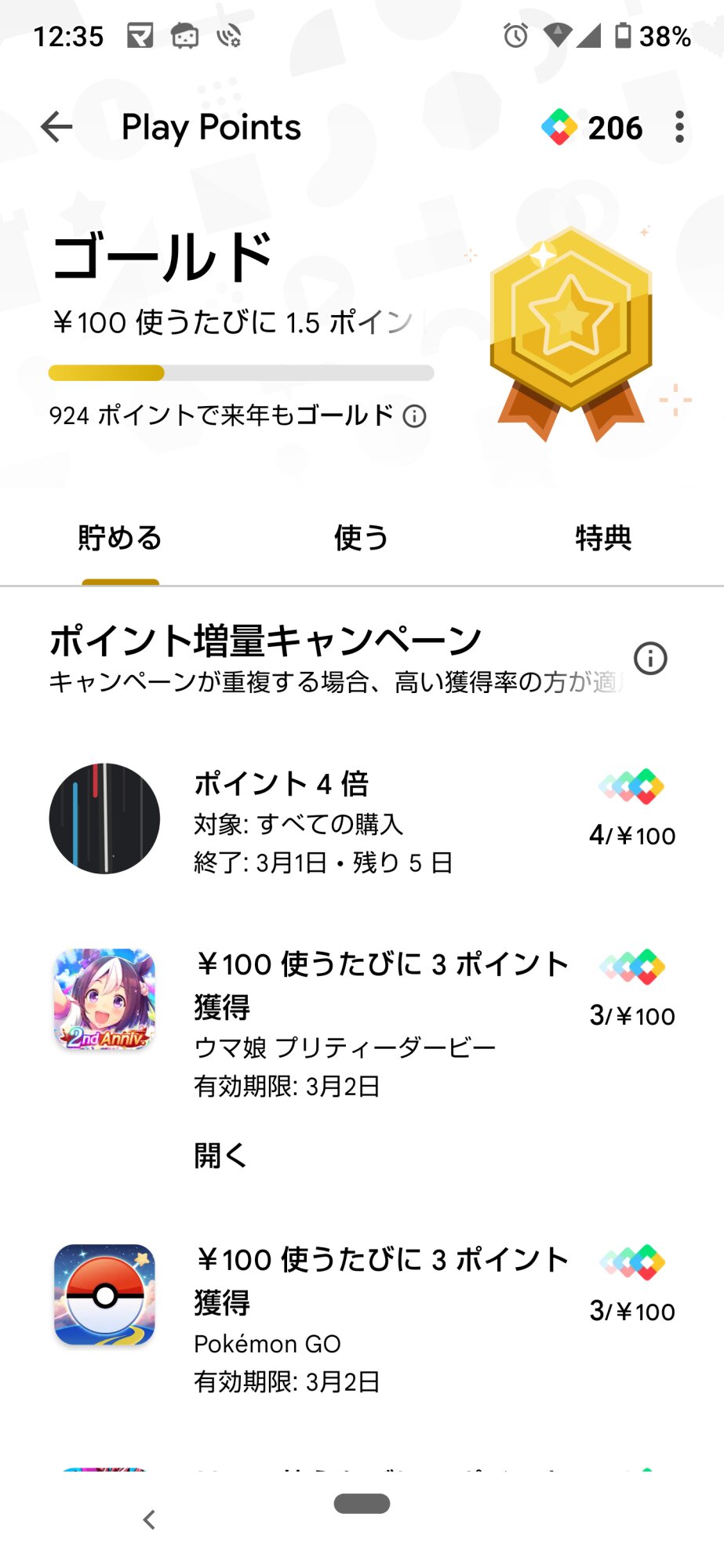Screen dimensions: 724x1568
Task: Open the three-dot overflow menu
Action: [x=679, y=127]
